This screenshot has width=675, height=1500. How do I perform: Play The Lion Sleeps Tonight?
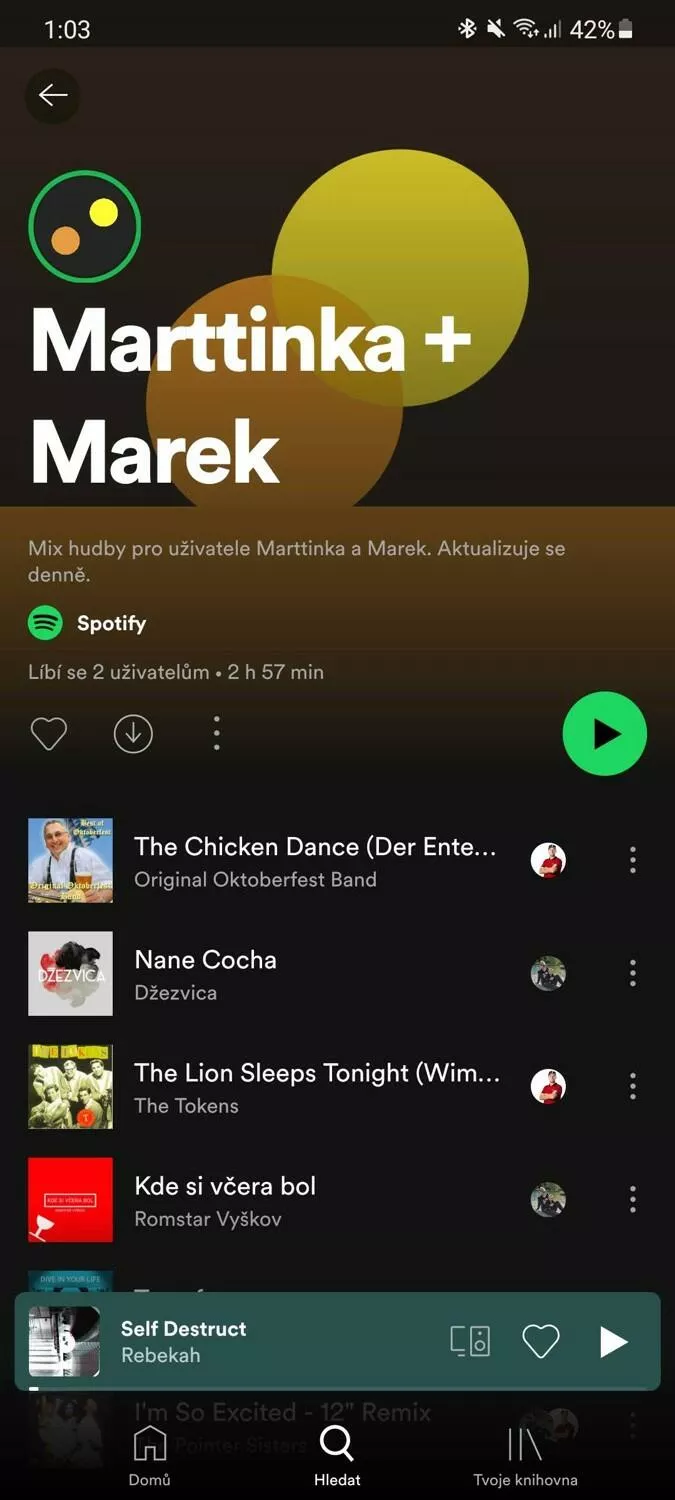[315, 1087]
